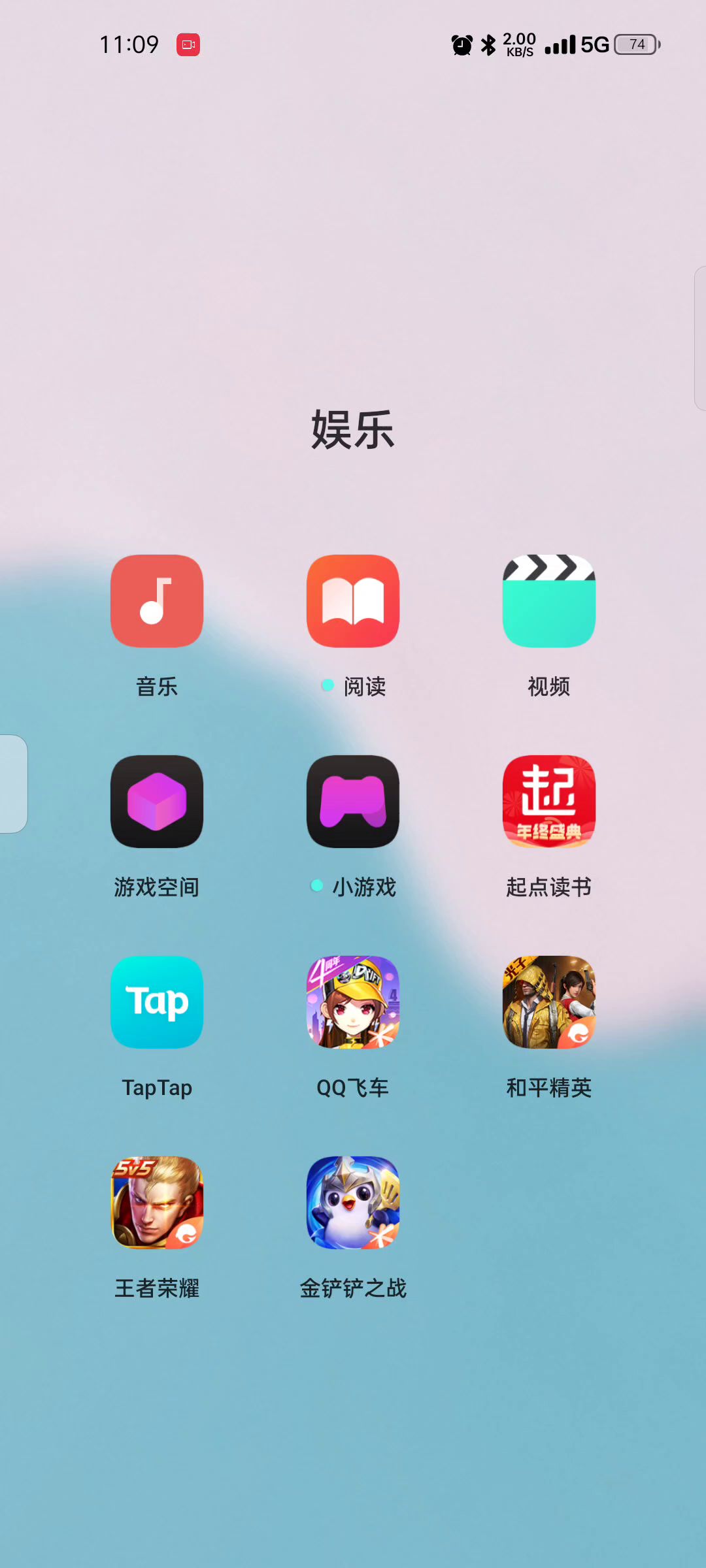Viewport: 706px width, 1568px height.
Task: Open 游戏空间 game space
Action: click(x=157, y=802)
